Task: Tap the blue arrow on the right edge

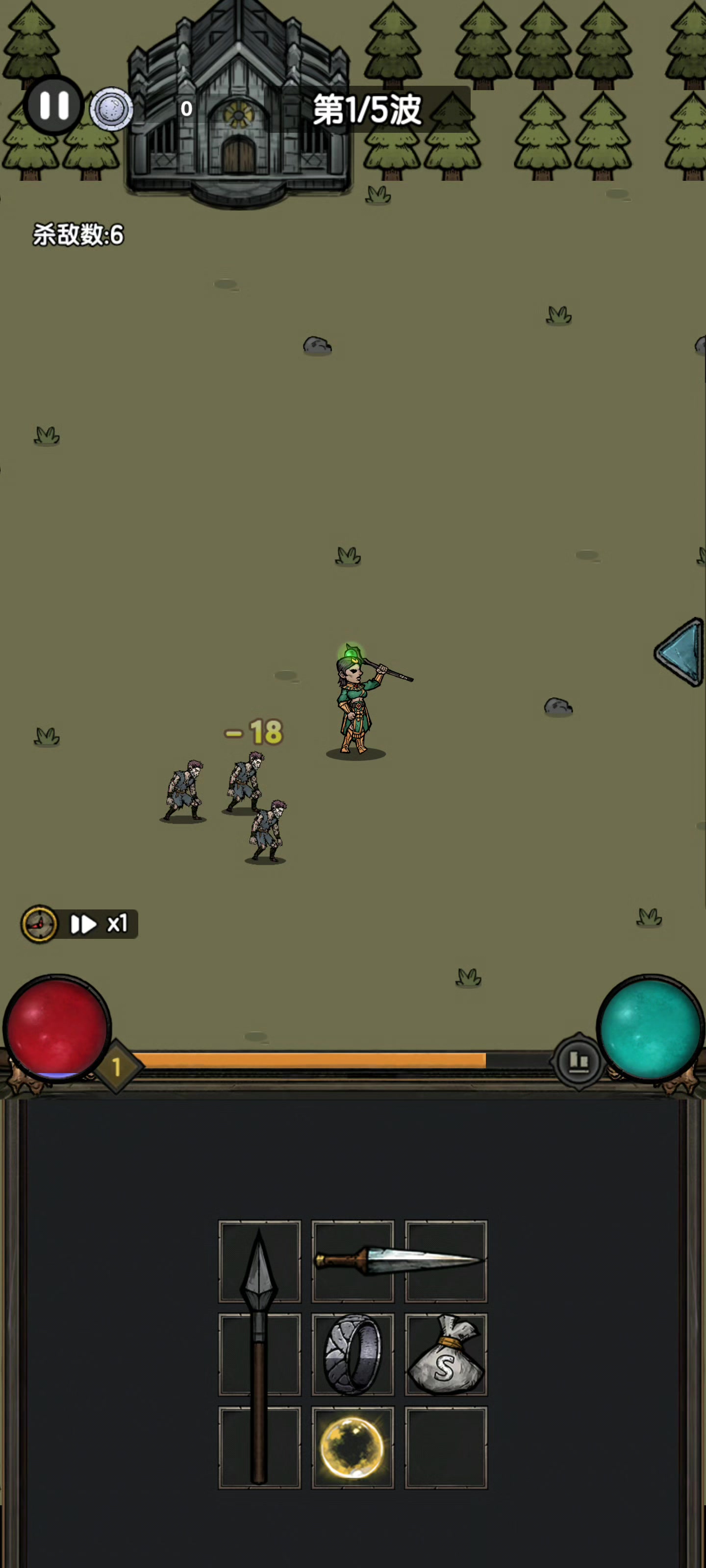Action: (681, 652)
